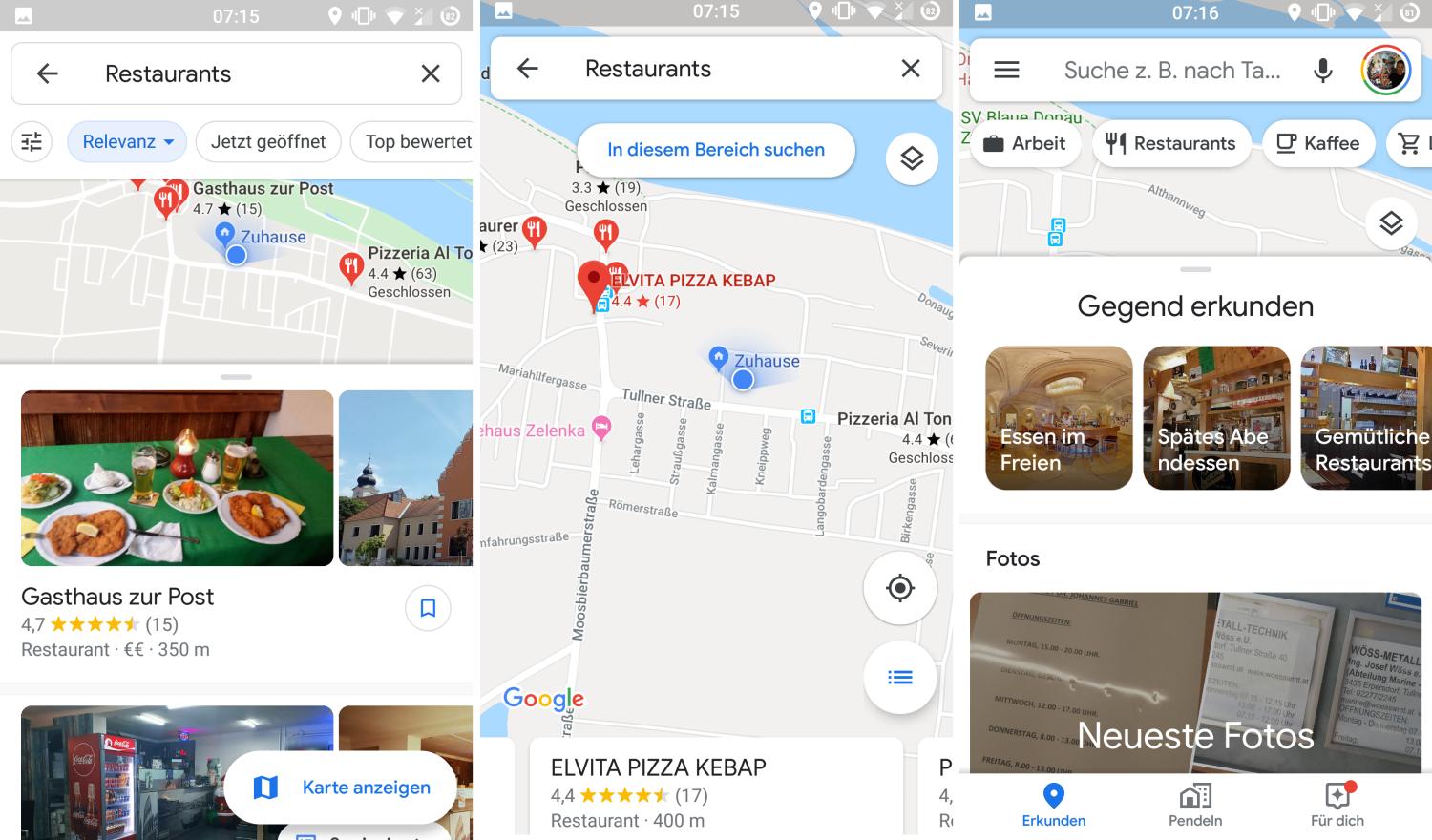Apply the Jetzt geöffnet filter chip

268,142
